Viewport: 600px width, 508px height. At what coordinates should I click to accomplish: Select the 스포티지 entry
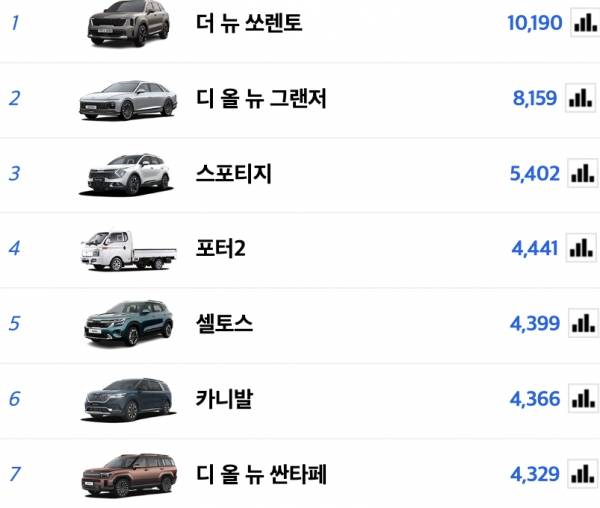[x=234, y=174]
